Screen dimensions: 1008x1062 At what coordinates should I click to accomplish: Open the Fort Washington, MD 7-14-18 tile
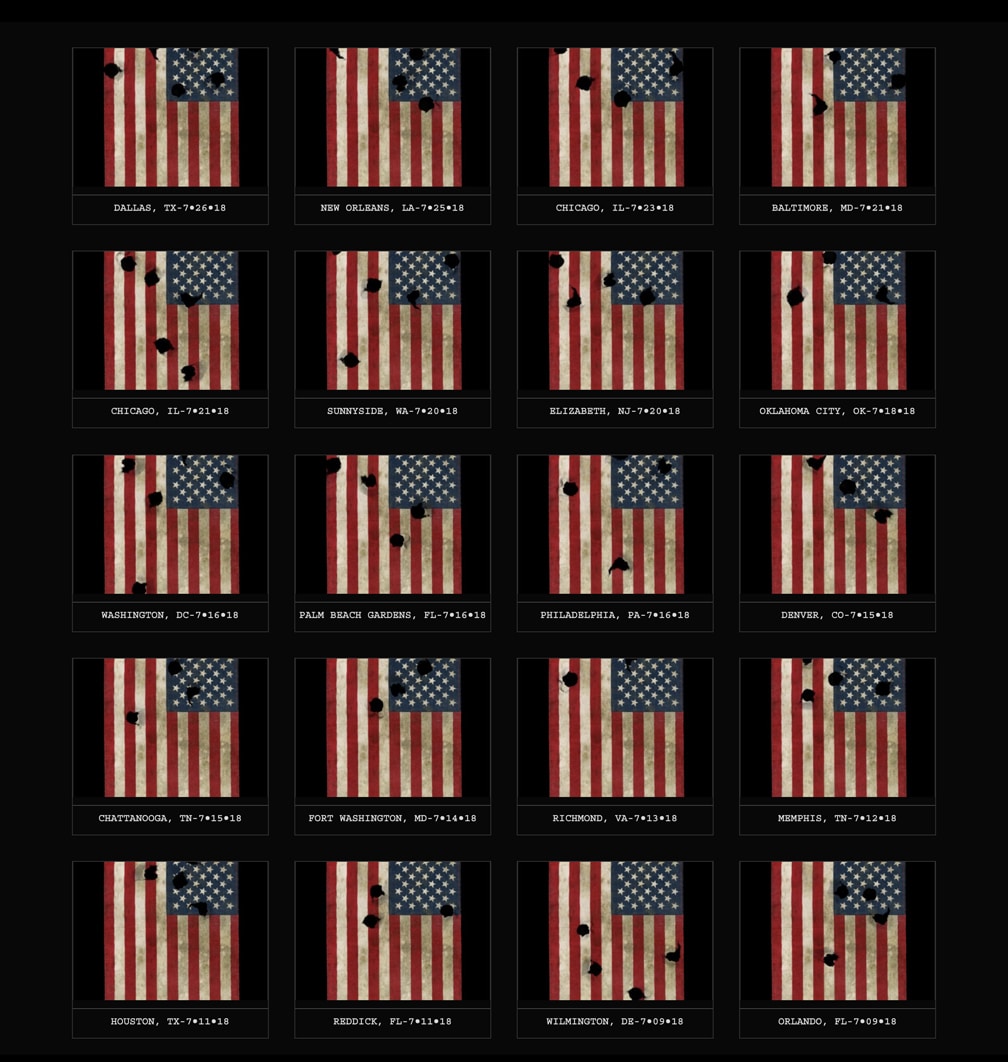[392, 728]
